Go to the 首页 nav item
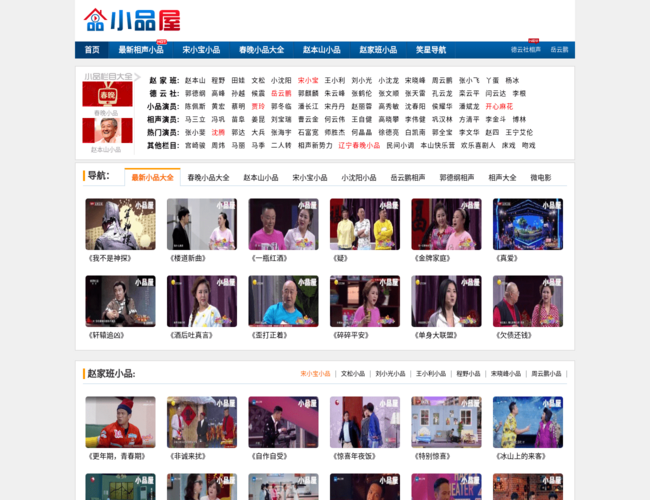Screen dimensions: 650x500 (92, 49)
